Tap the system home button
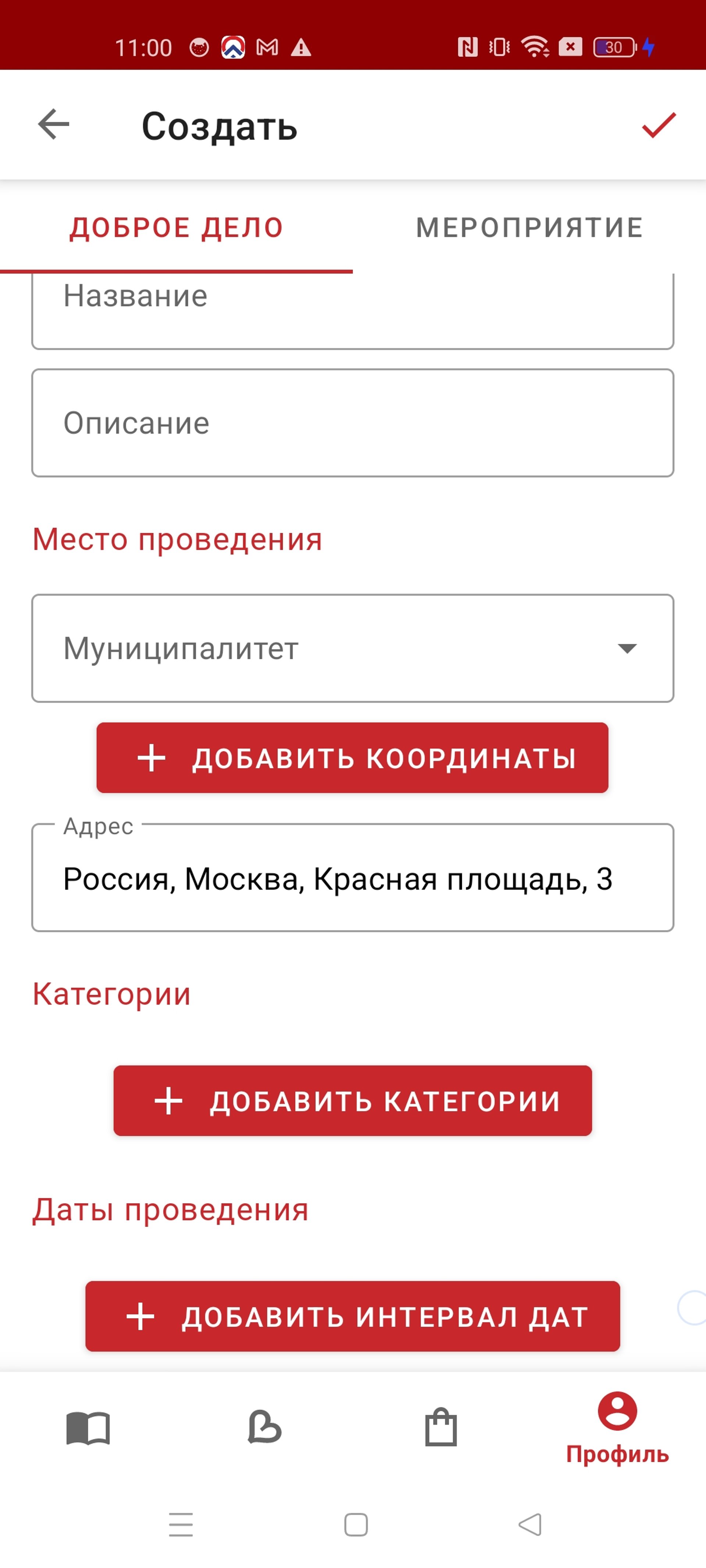Image resolution: width=706 pixels, height=1568 pixels. tap(356, 1525)
